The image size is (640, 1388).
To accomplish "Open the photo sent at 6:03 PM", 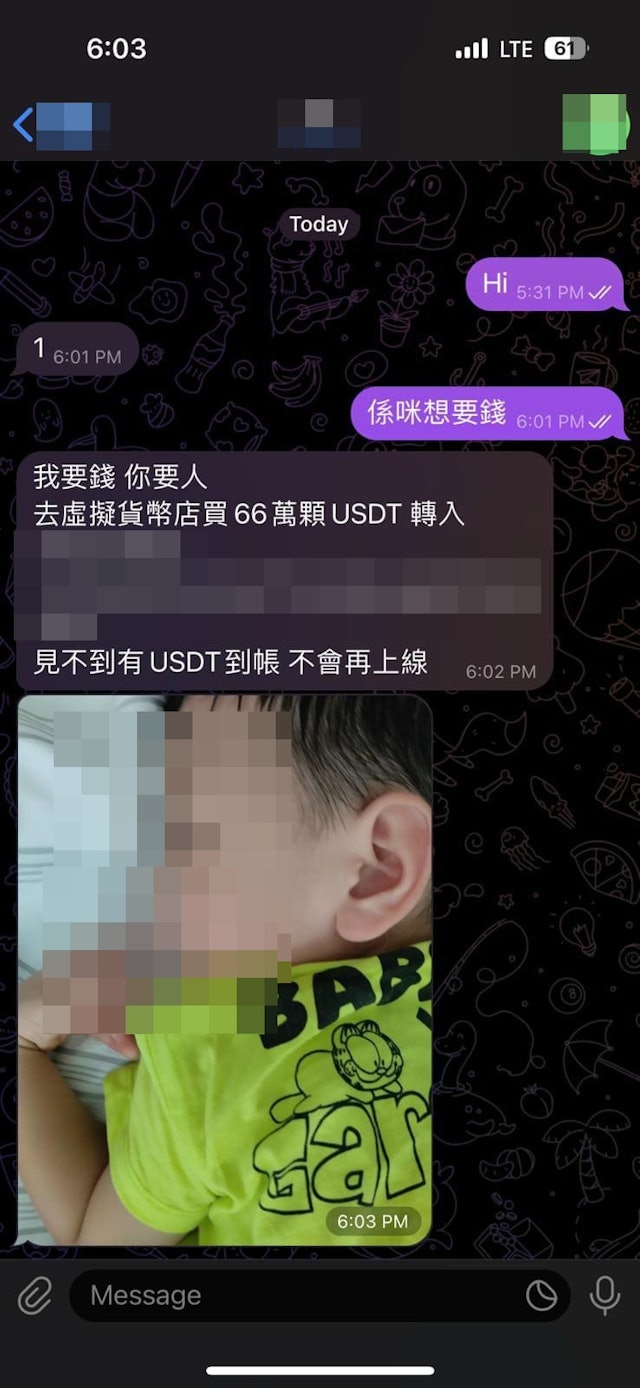I will [225, 970].
